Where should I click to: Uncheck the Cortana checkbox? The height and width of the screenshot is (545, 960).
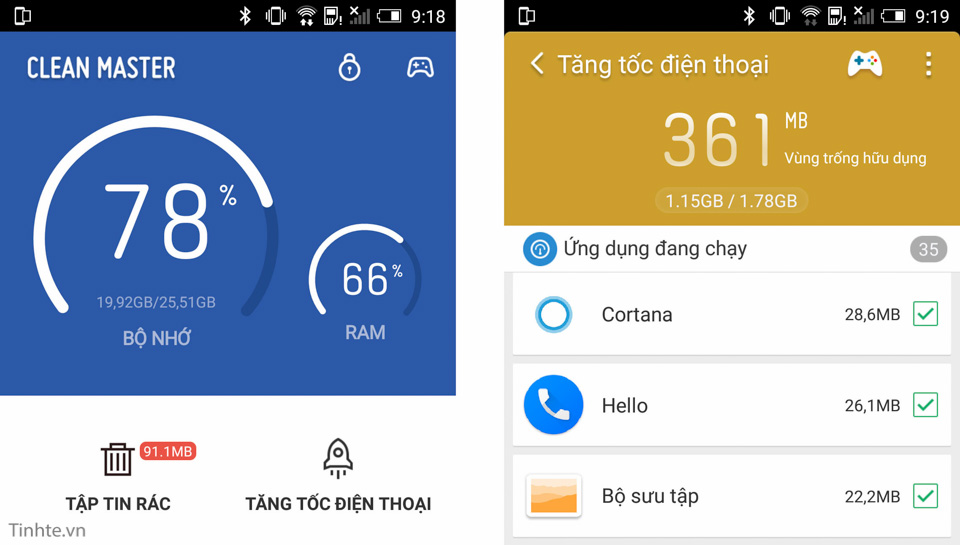[x=925, y=314]
